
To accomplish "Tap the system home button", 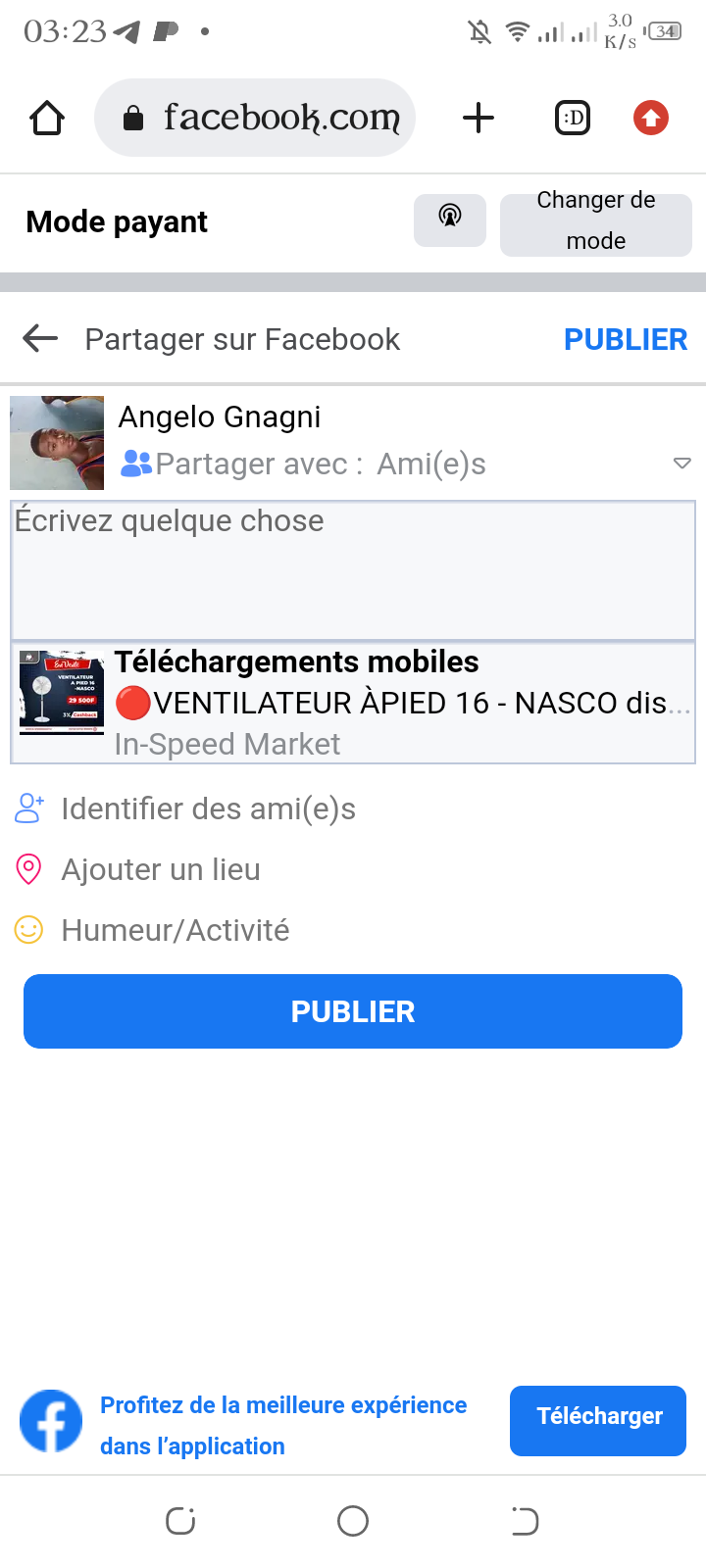I will coord(353,1521).
